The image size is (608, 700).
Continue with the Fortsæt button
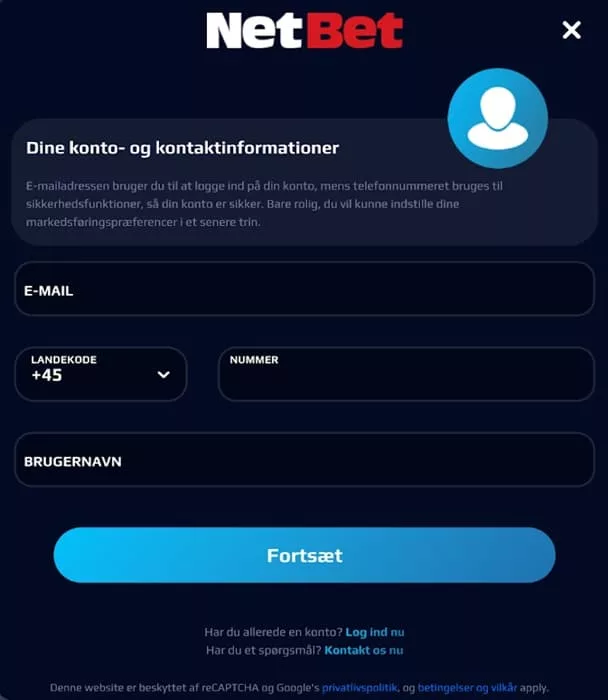click(x=304, y=555)
